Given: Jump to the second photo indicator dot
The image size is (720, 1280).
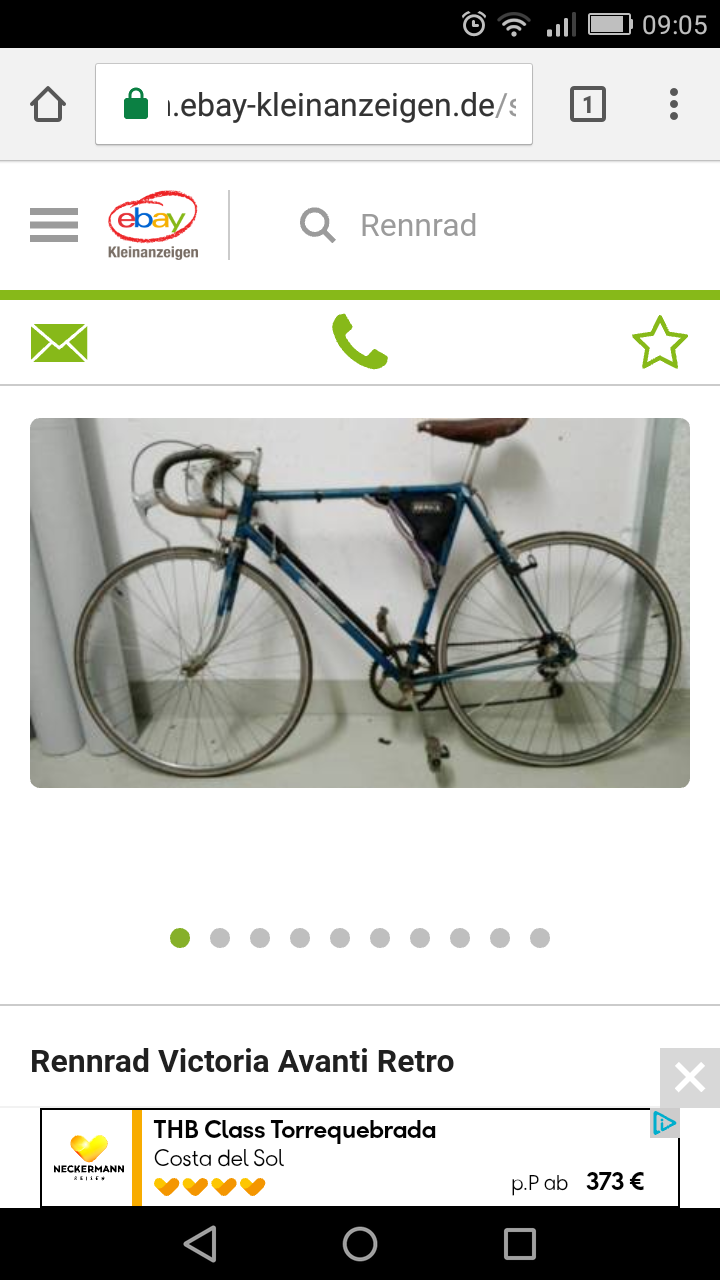Looking at the screenshot, I should [220, 938].
